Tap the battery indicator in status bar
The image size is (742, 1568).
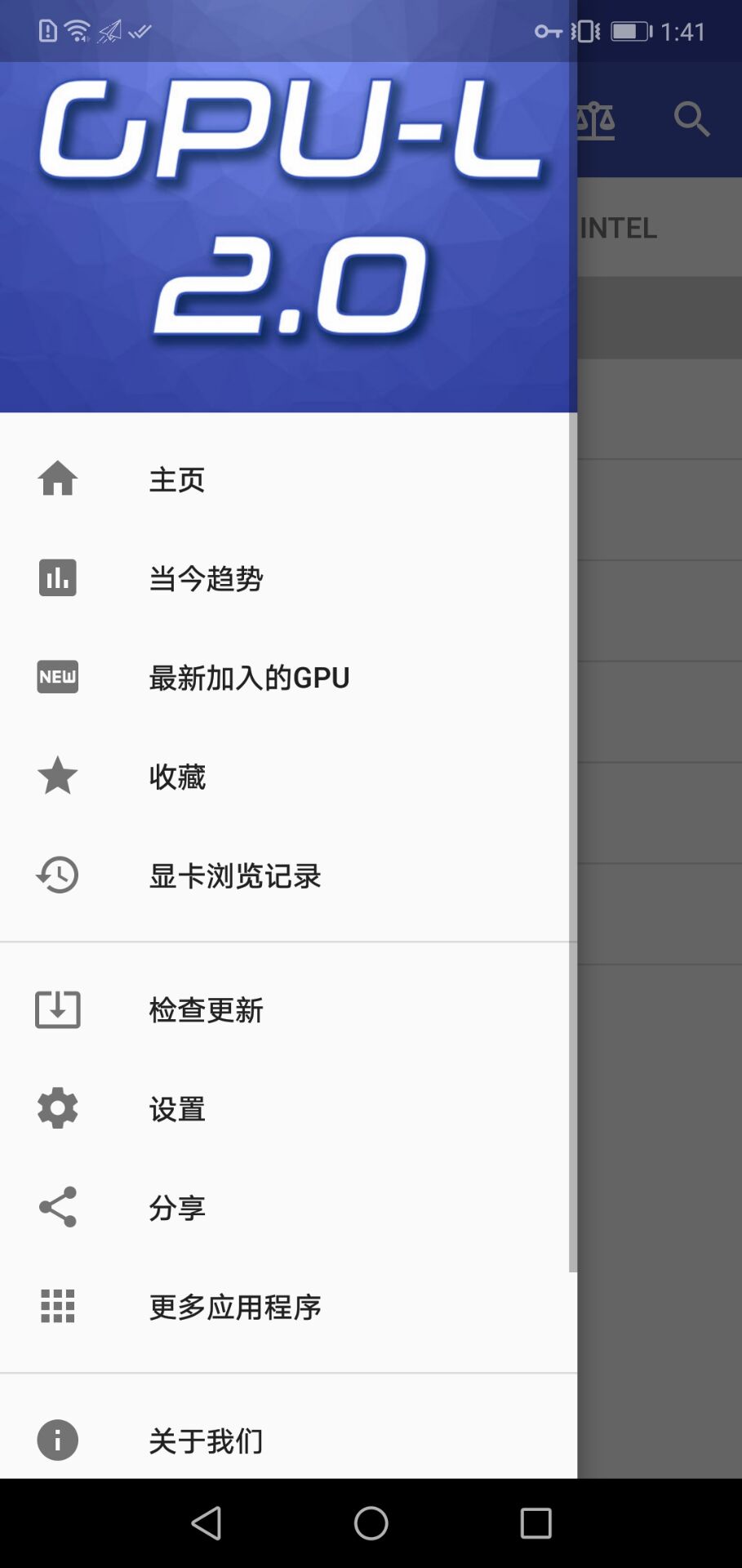pyautogui.click(x=630, y=31)
